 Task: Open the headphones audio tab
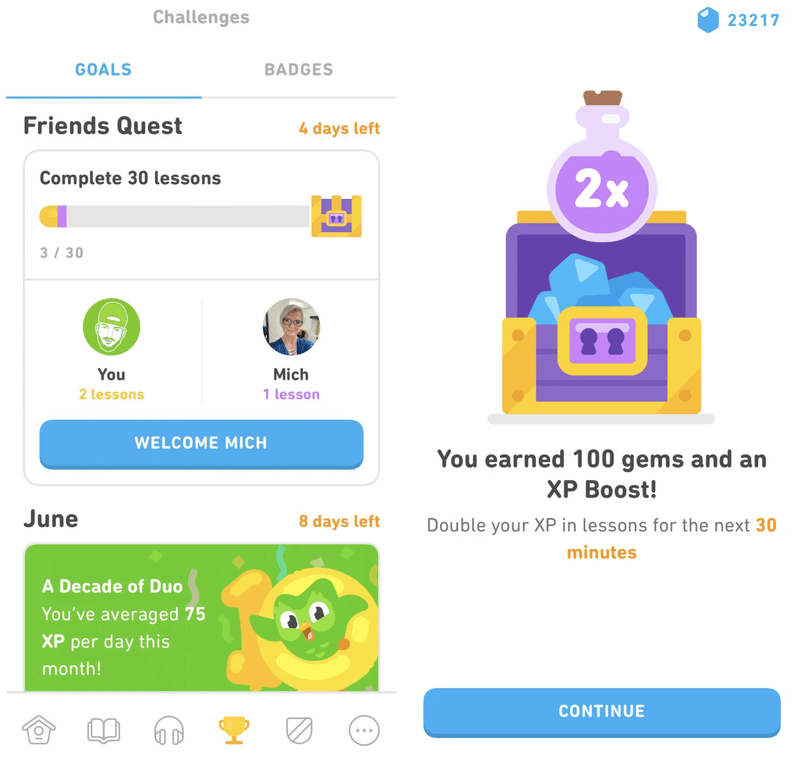169,732
